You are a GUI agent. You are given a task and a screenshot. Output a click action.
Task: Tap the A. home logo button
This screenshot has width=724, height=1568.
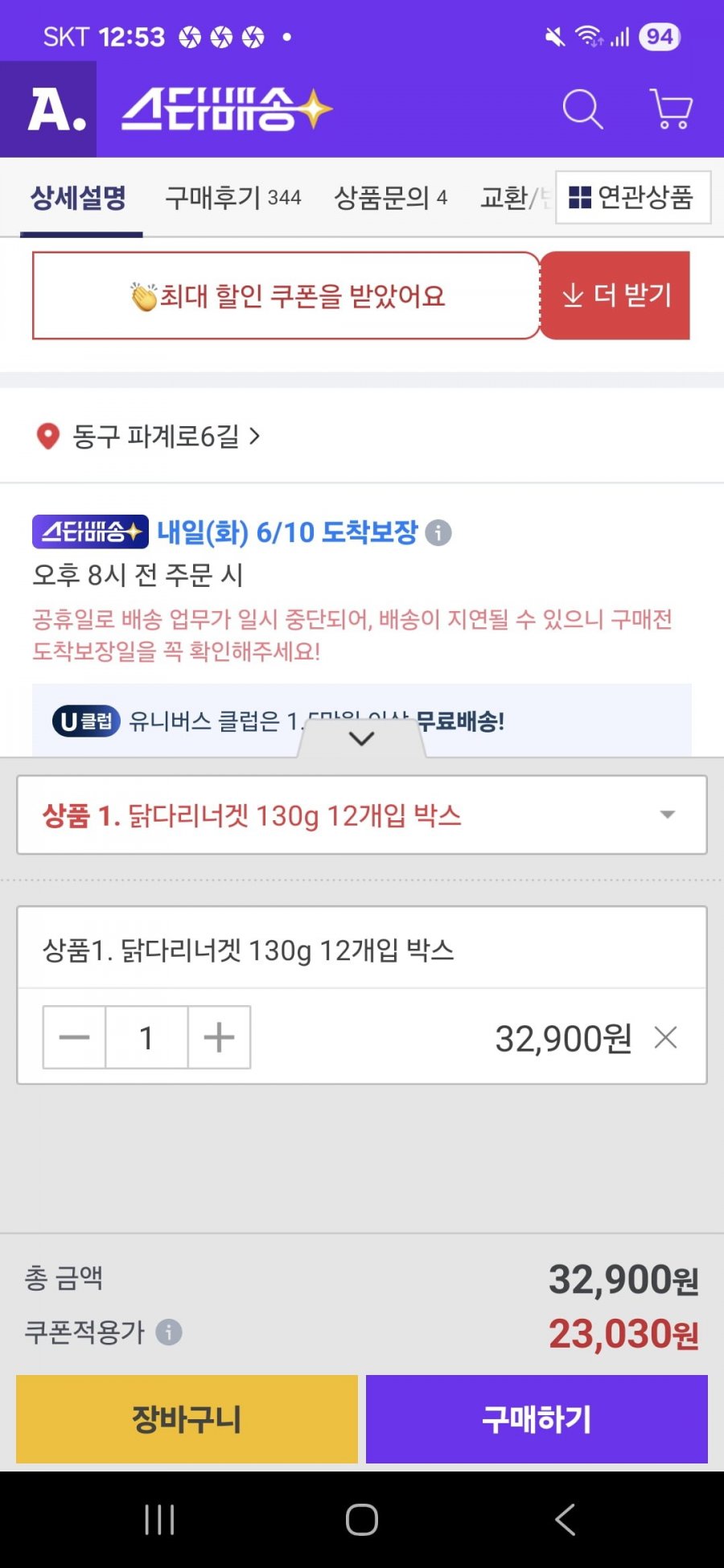48,109
